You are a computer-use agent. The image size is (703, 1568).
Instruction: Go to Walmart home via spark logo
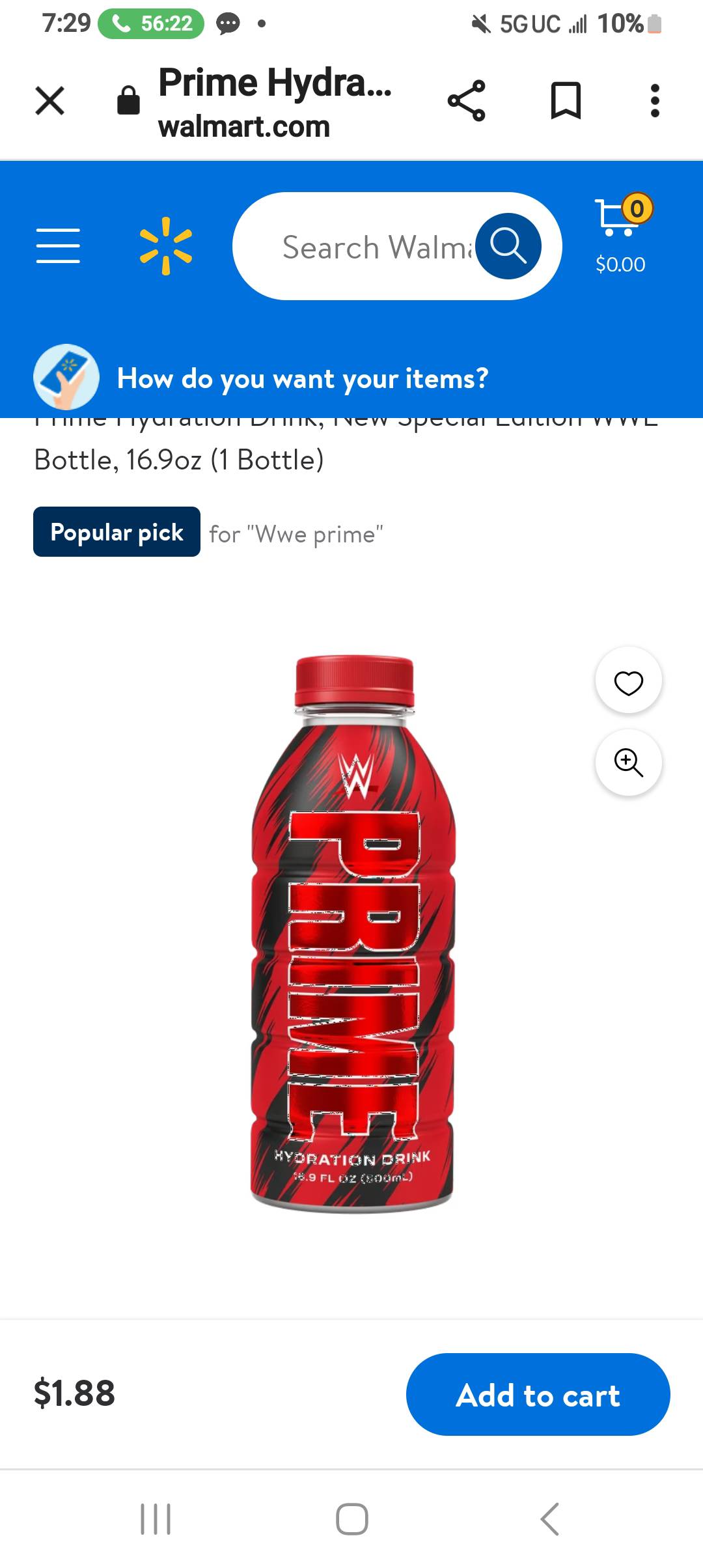pyautogui.click(x=166, y=246)
